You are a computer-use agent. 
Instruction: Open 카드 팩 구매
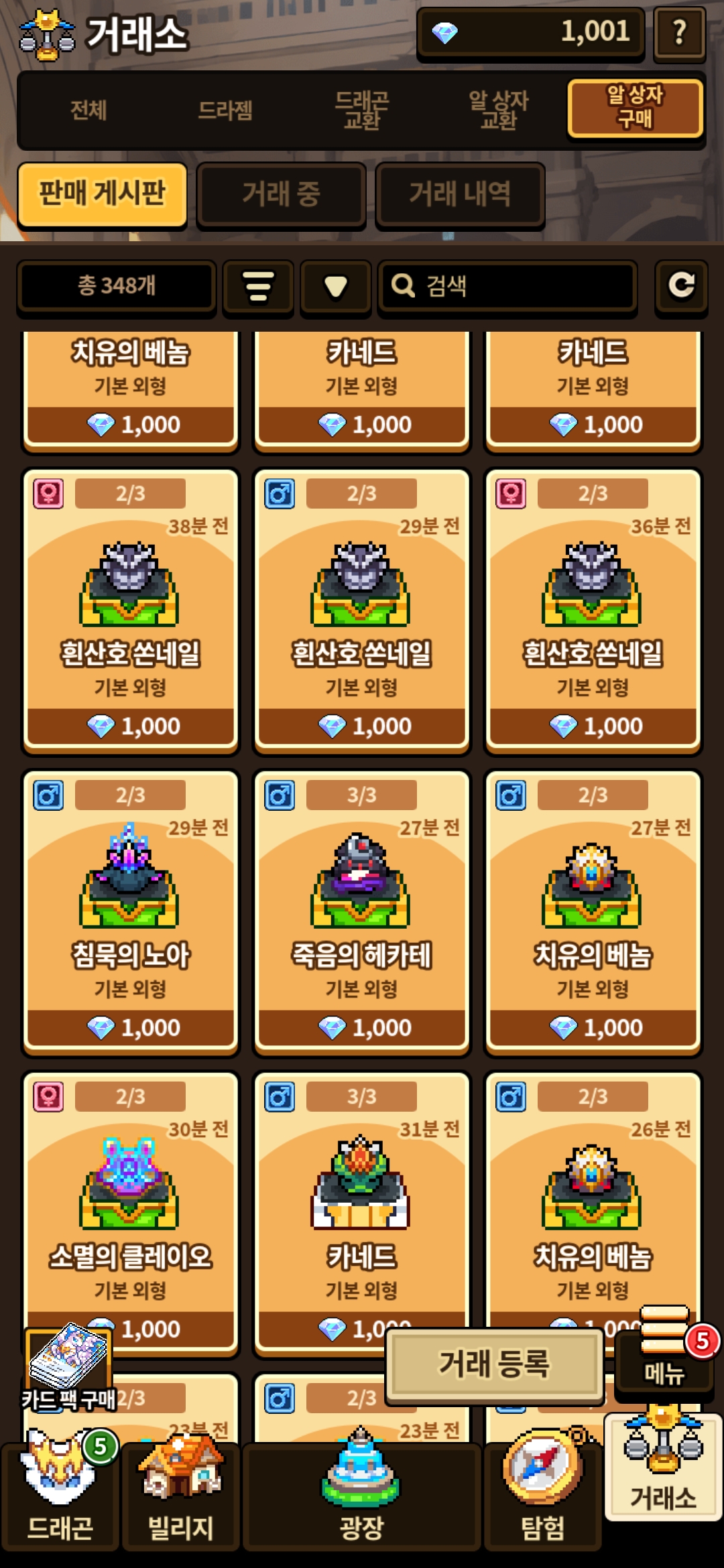(x=68, y=1368)
